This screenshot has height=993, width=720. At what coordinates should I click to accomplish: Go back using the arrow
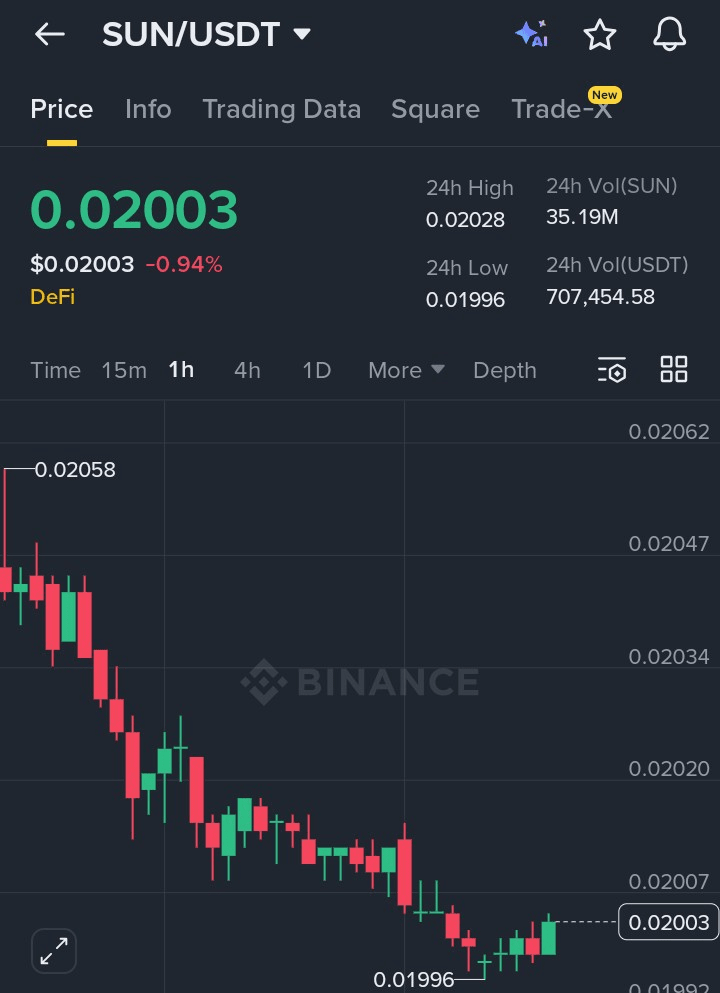coord(49,35)
